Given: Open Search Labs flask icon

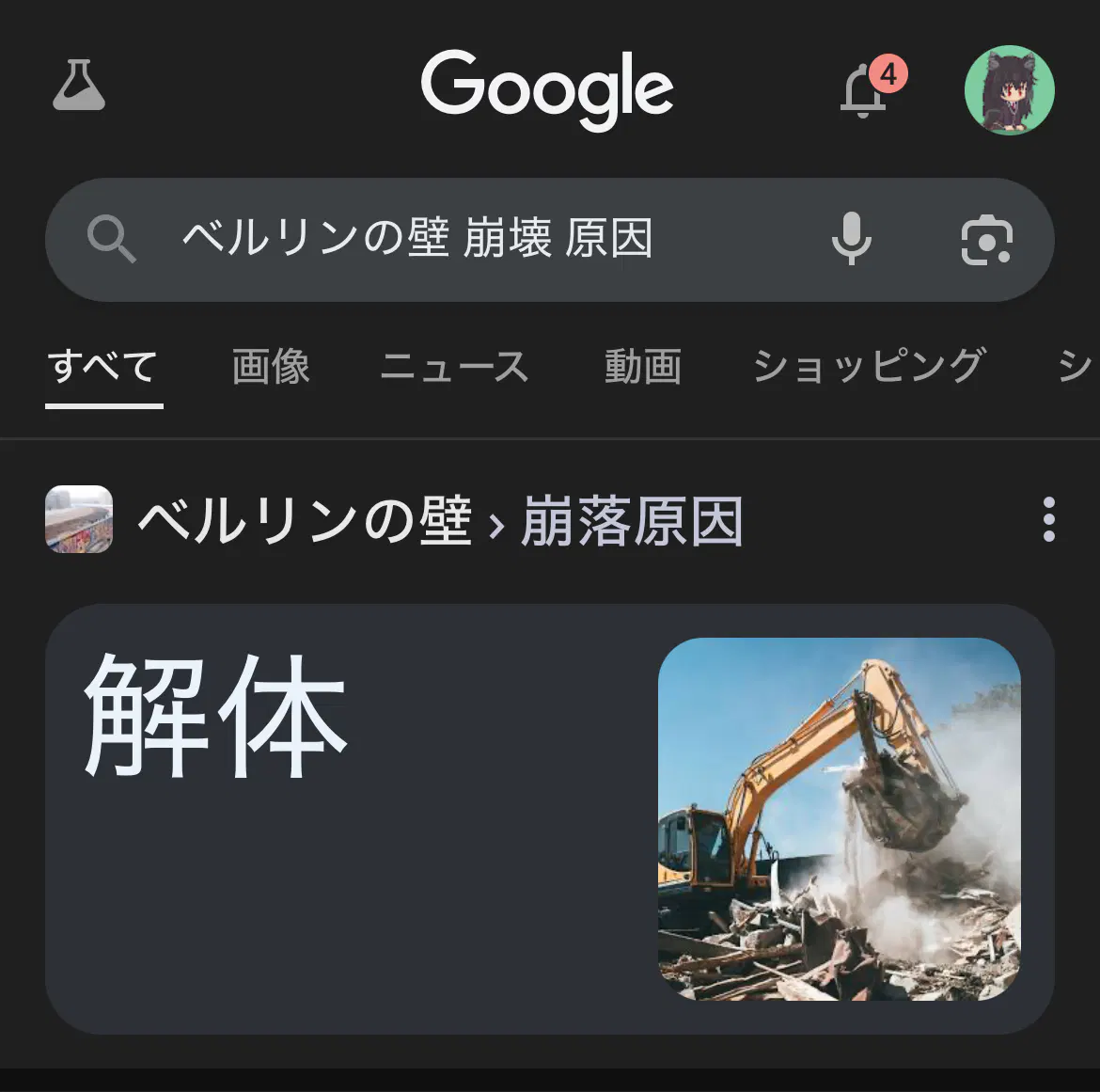Looking at the screenshot, I should tap(79, 86).
